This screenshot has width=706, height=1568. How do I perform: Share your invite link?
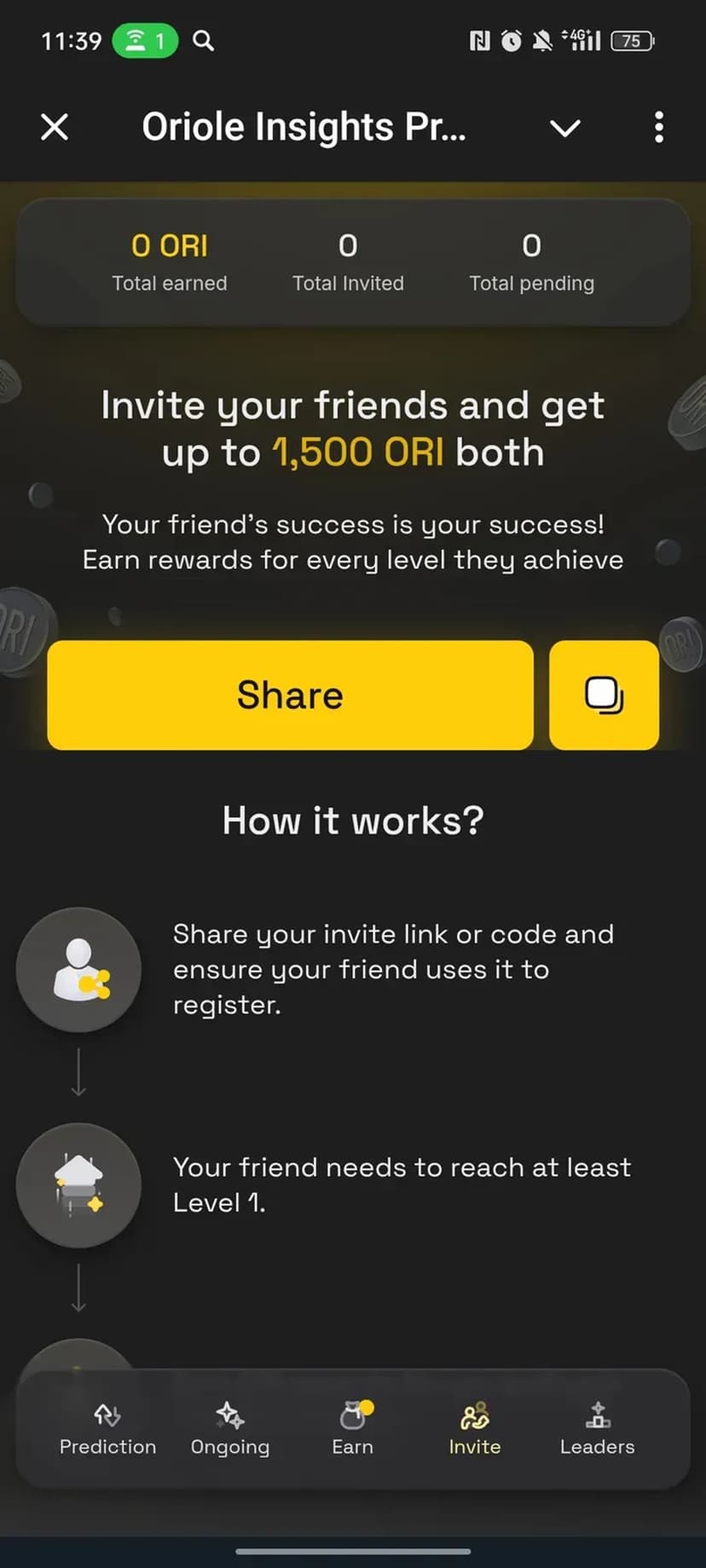290,695
